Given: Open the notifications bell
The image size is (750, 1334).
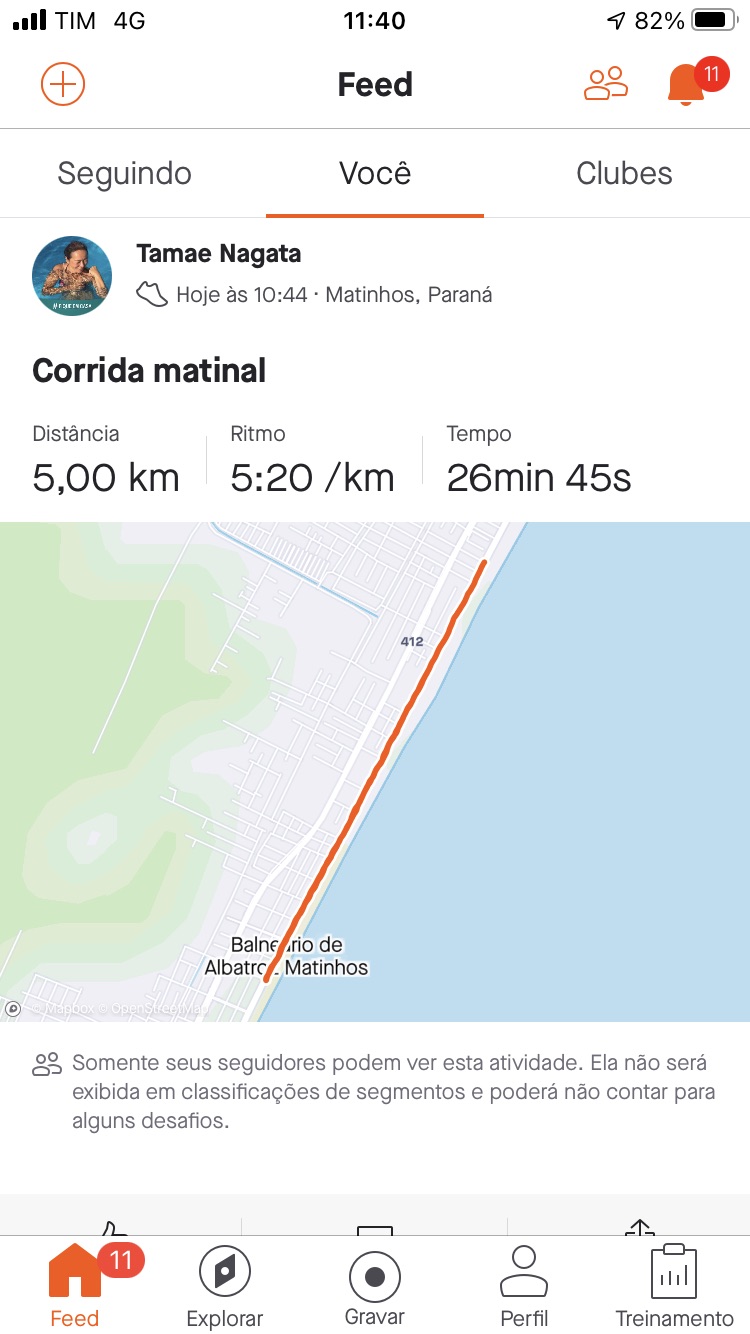Looking at the screenshot, I should click(686, 84).
